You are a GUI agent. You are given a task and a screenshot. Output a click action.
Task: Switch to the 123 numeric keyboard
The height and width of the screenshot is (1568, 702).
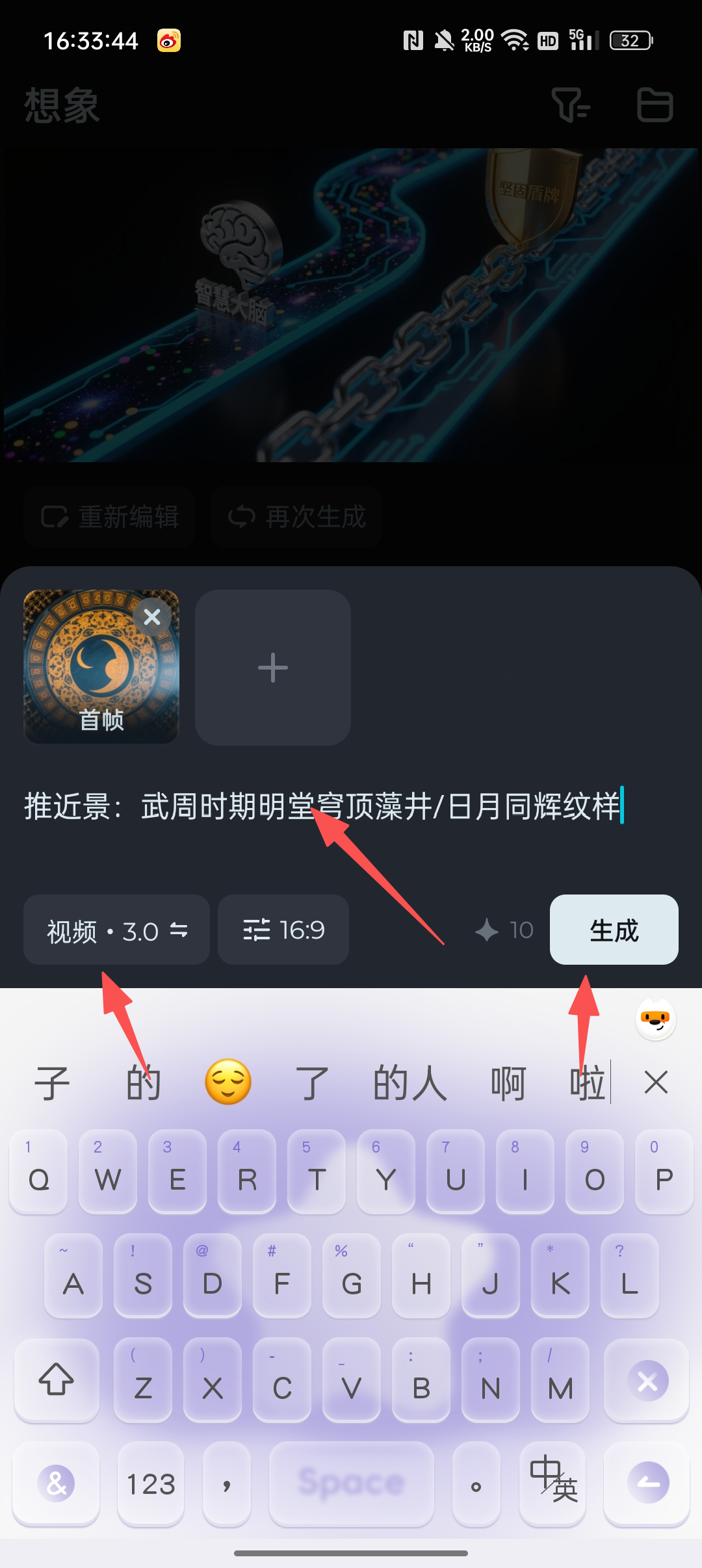[x=151, y=1484]
